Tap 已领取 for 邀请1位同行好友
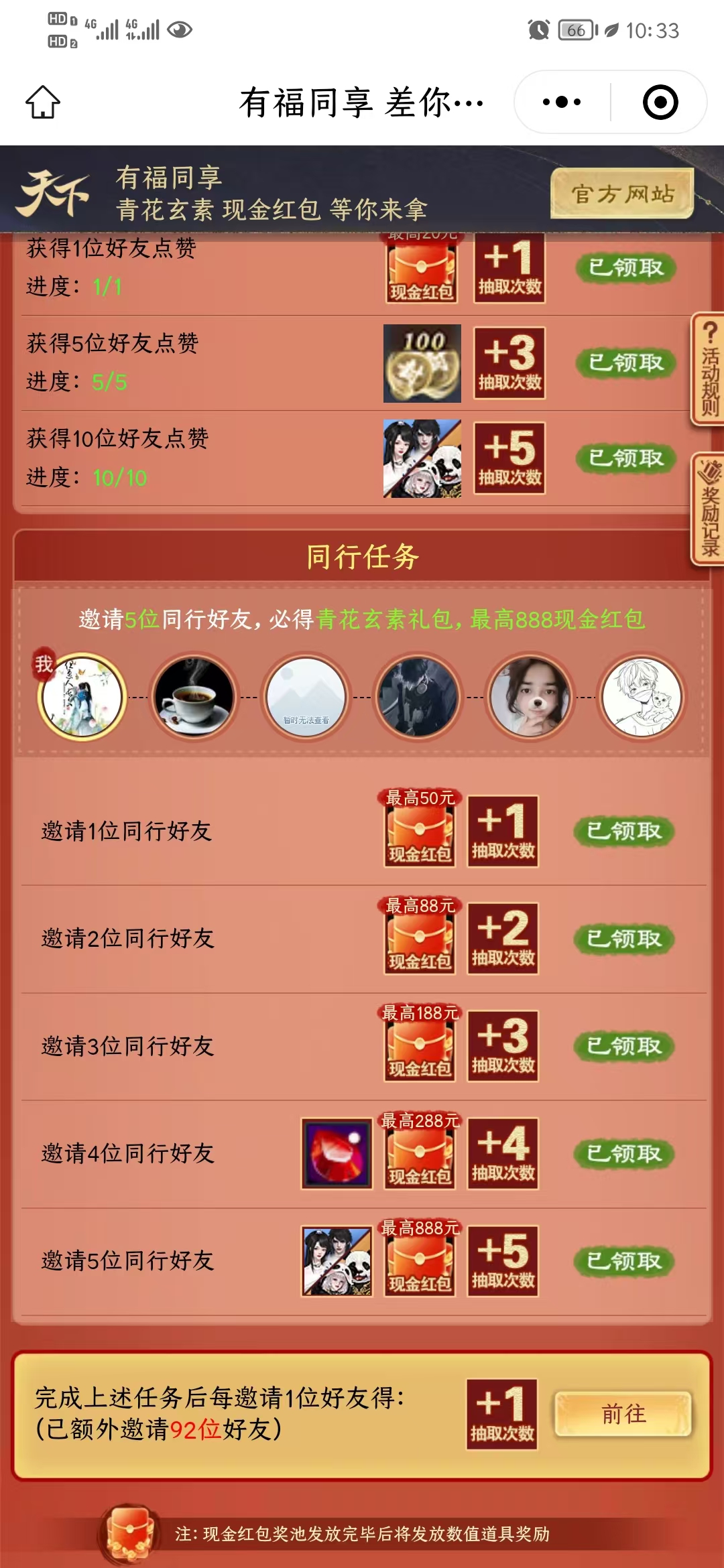724x1568 pixels. pos(623,832)
